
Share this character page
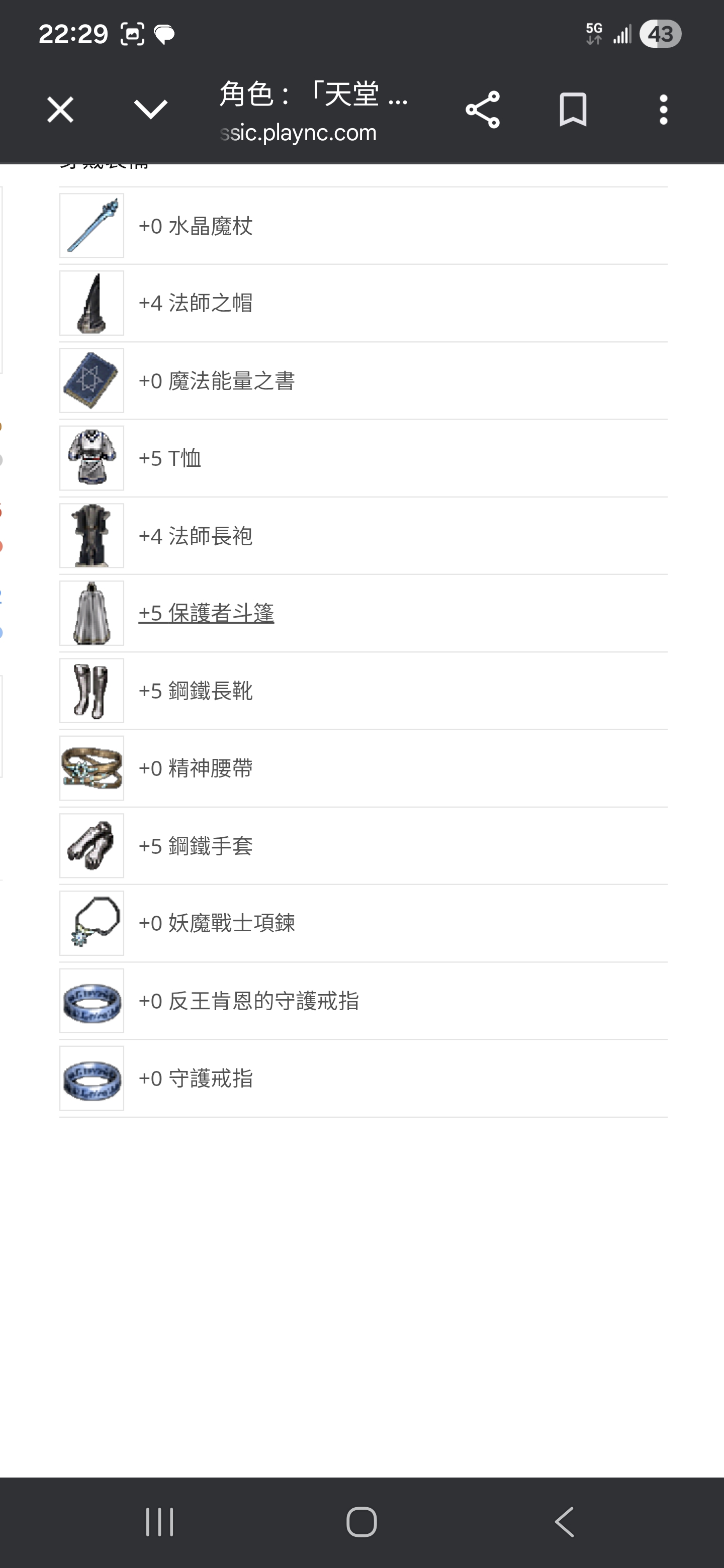coord(482,110)
